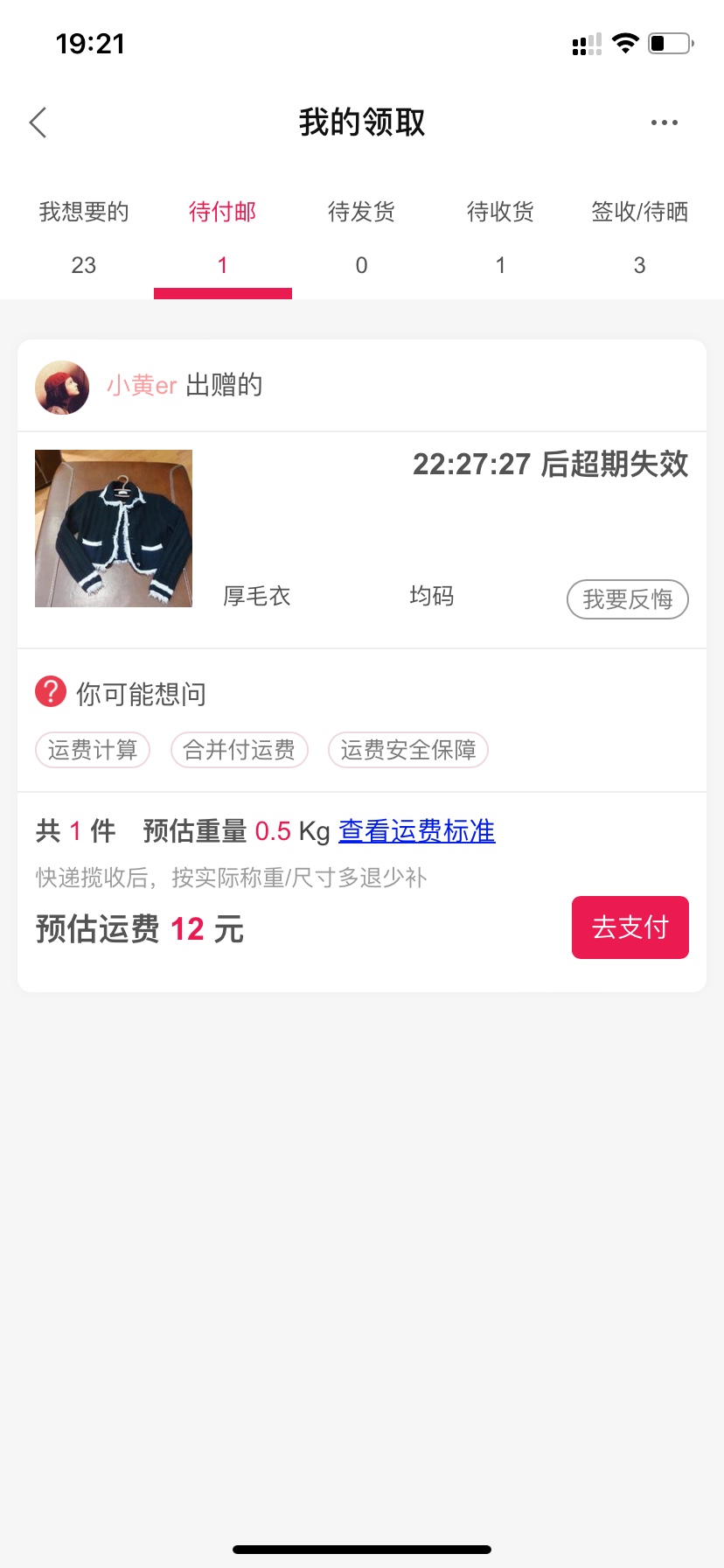Go back from 我的领取 page
Screen dimensions: 724x1568
pyautogui.click(x=38, y=122)
